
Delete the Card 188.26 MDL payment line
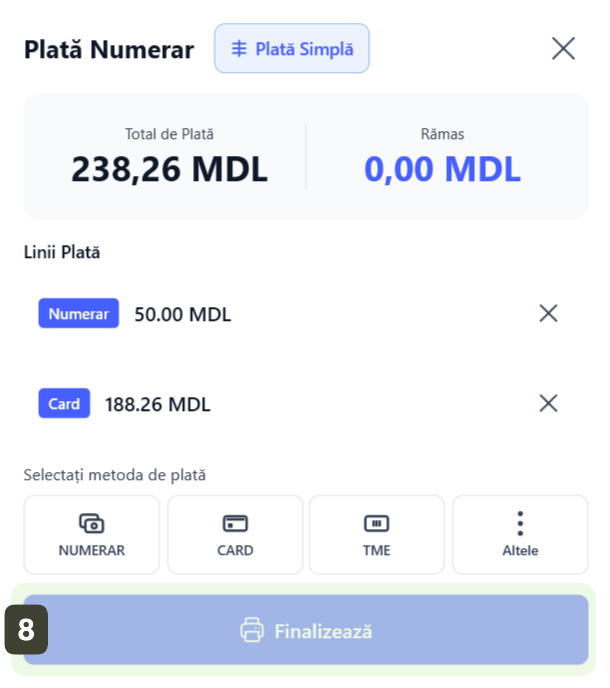[548, 403]
